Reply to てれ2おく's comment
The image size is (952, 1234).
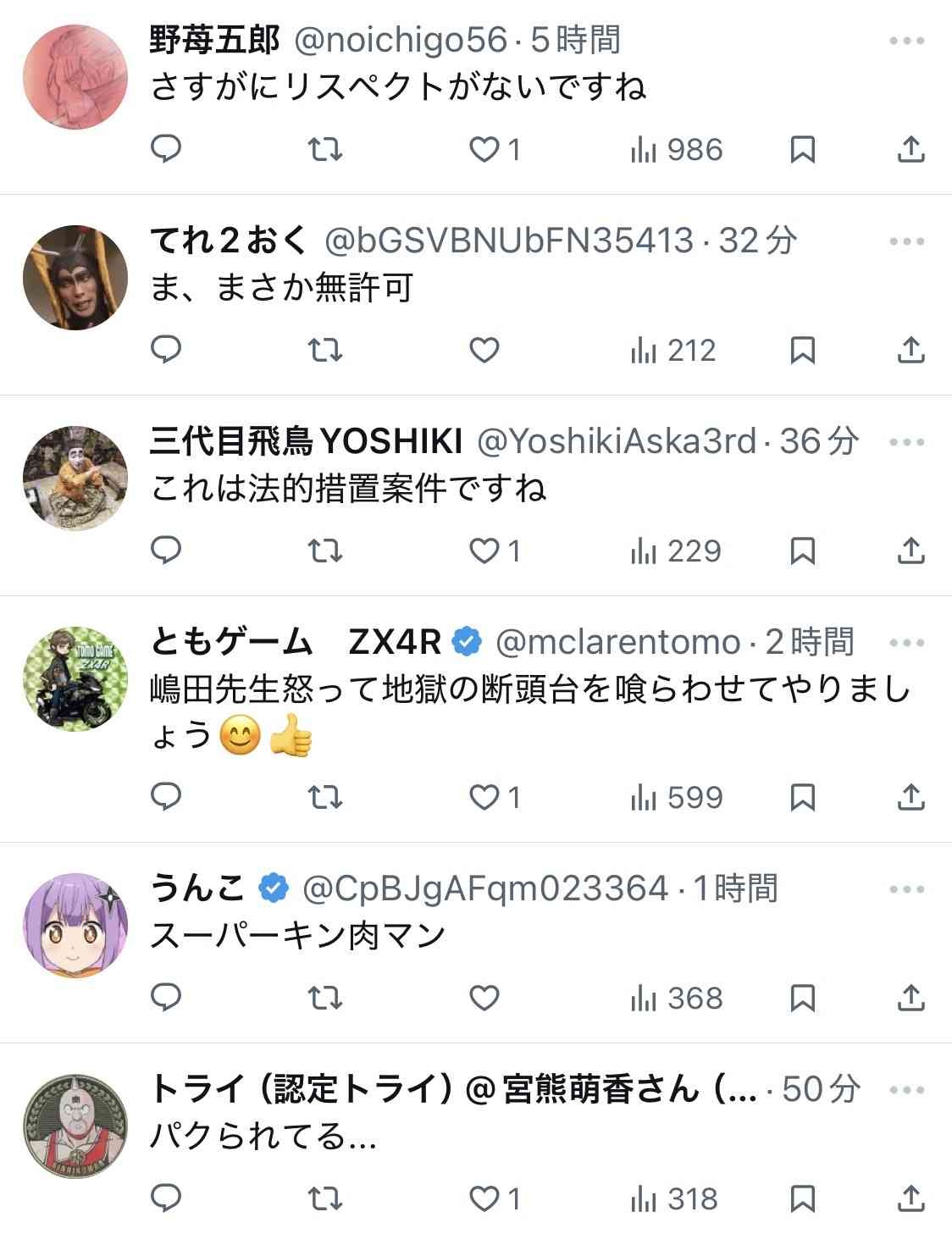[x=166, y=350]
